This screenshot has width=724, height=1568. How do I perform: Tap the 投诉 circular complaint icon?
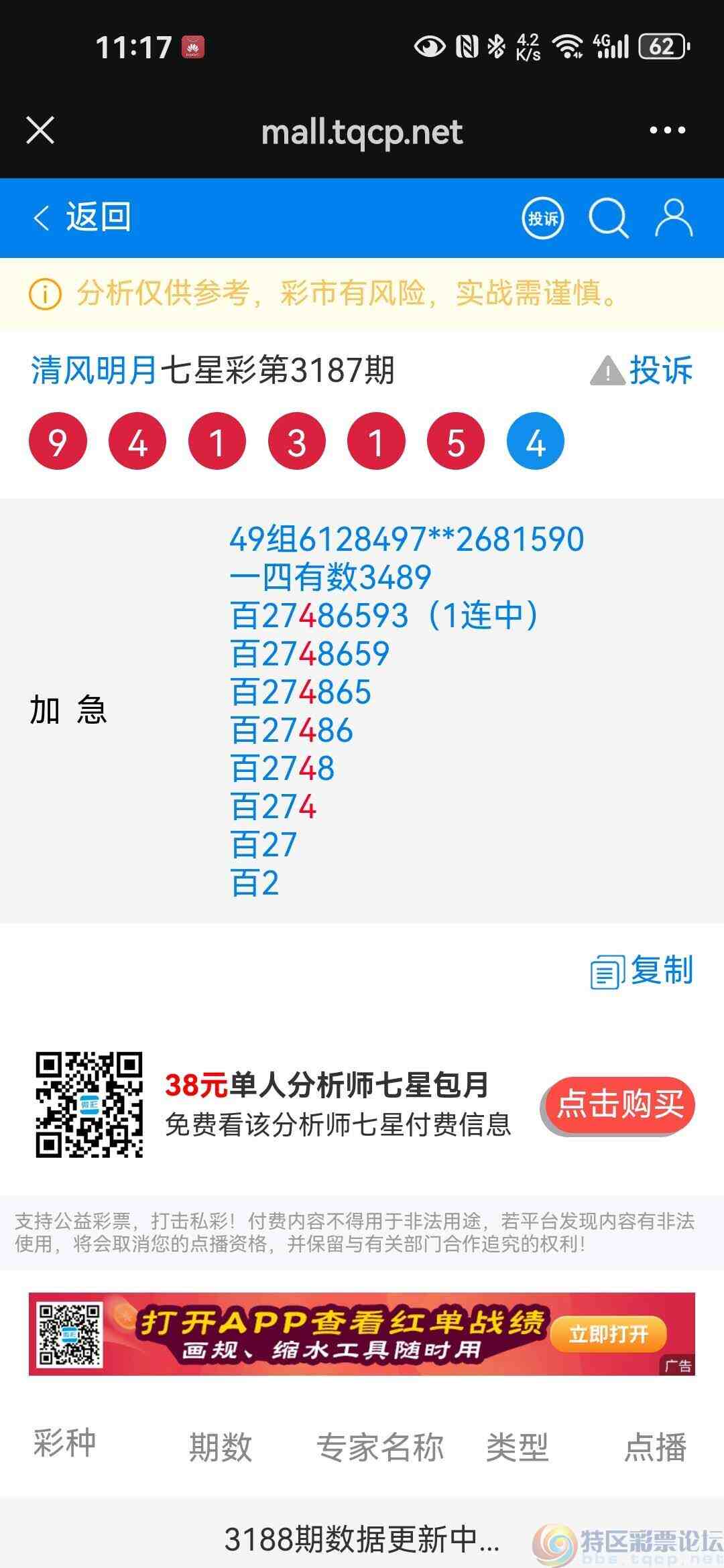[544, 216]
